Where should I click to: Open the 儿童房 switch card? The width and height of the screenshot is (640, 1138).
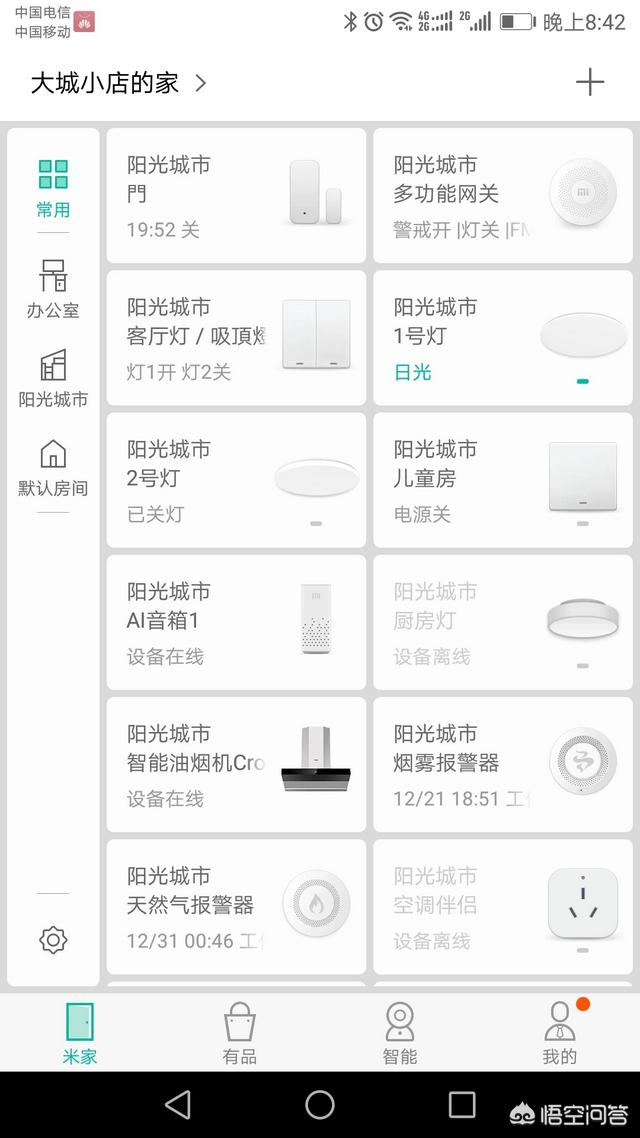pos(502,480)
